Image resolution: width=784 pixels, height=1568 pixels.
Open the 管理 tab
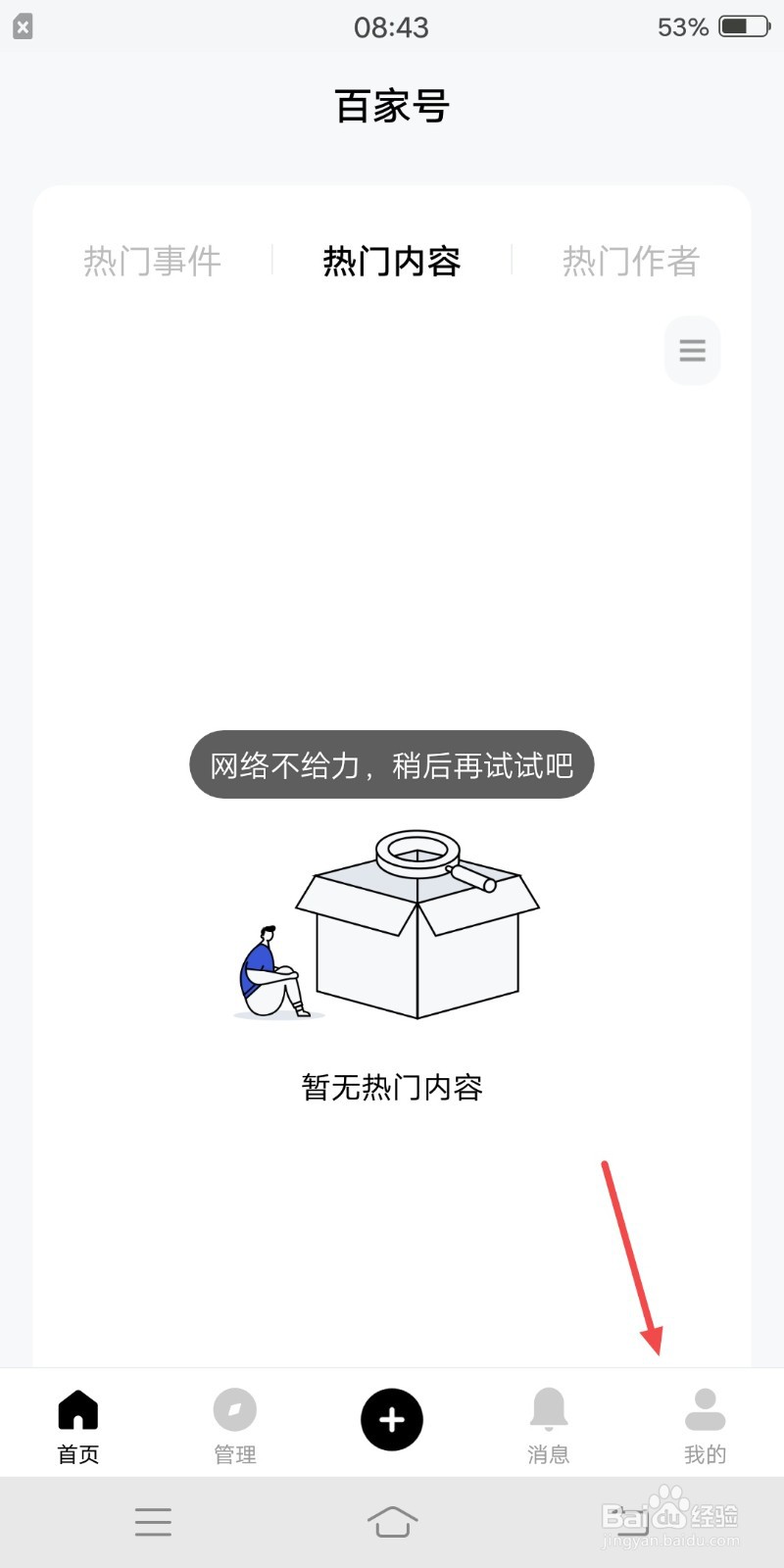click(x=235, y=1426)
